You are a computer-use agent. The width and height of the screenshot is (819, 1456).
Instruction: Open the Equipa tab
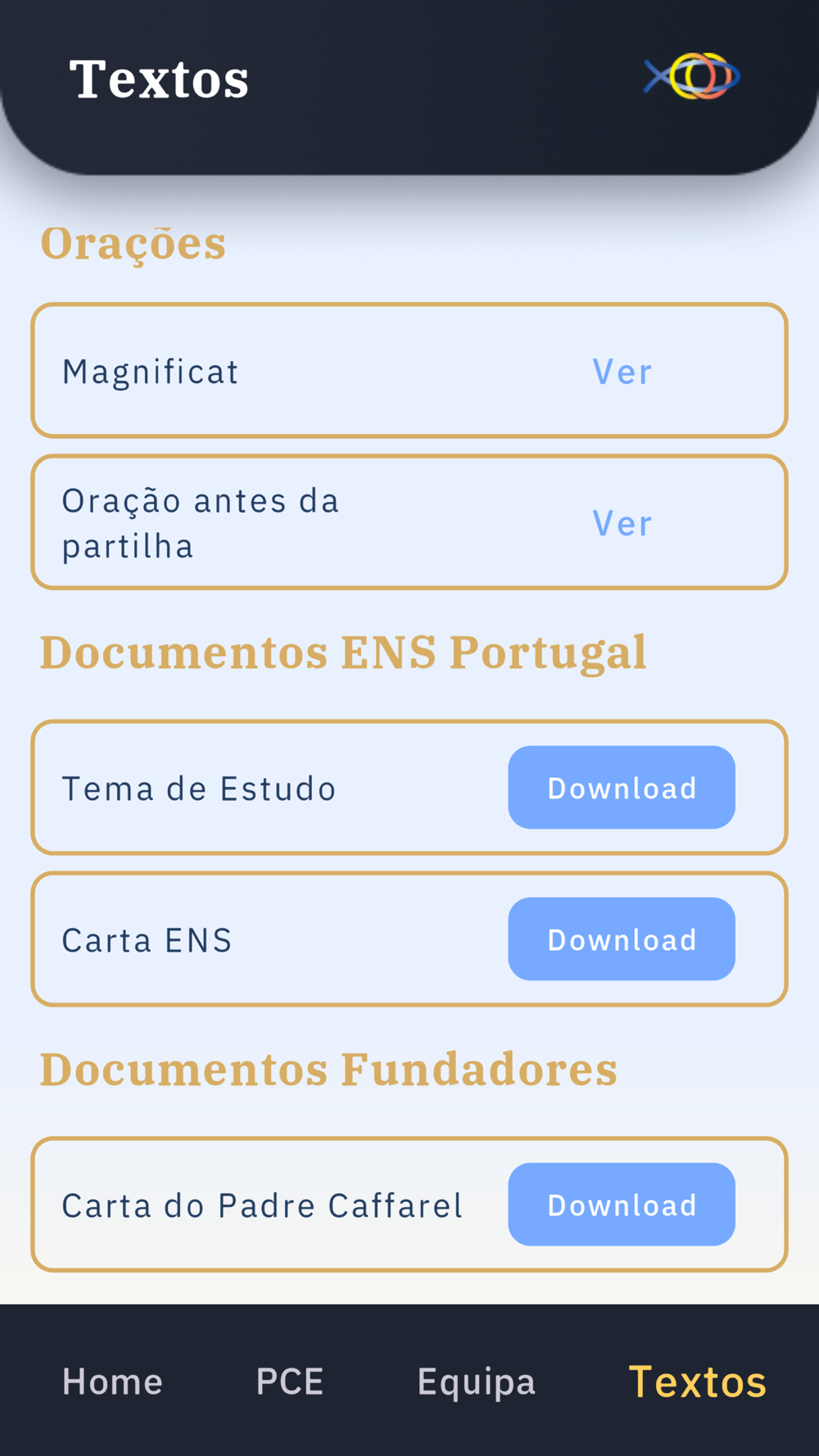click(x=477, y=1382)
